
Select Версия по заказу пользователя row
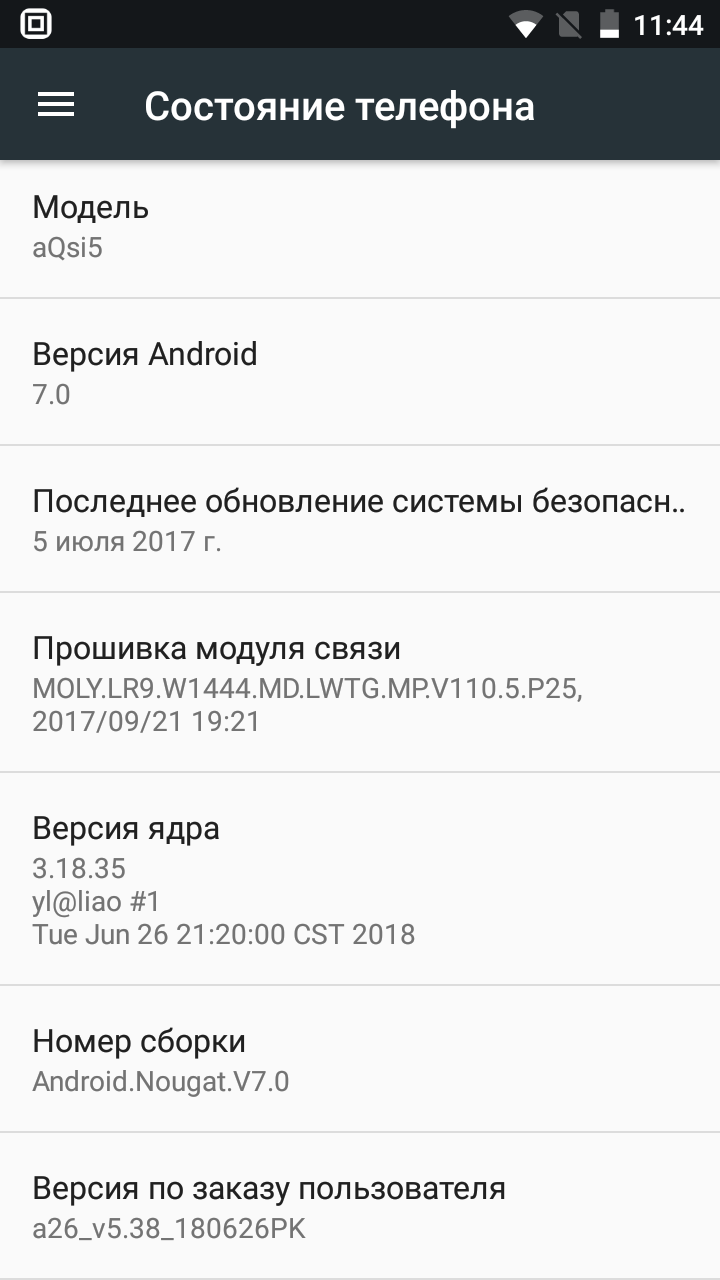point(360,1206)
